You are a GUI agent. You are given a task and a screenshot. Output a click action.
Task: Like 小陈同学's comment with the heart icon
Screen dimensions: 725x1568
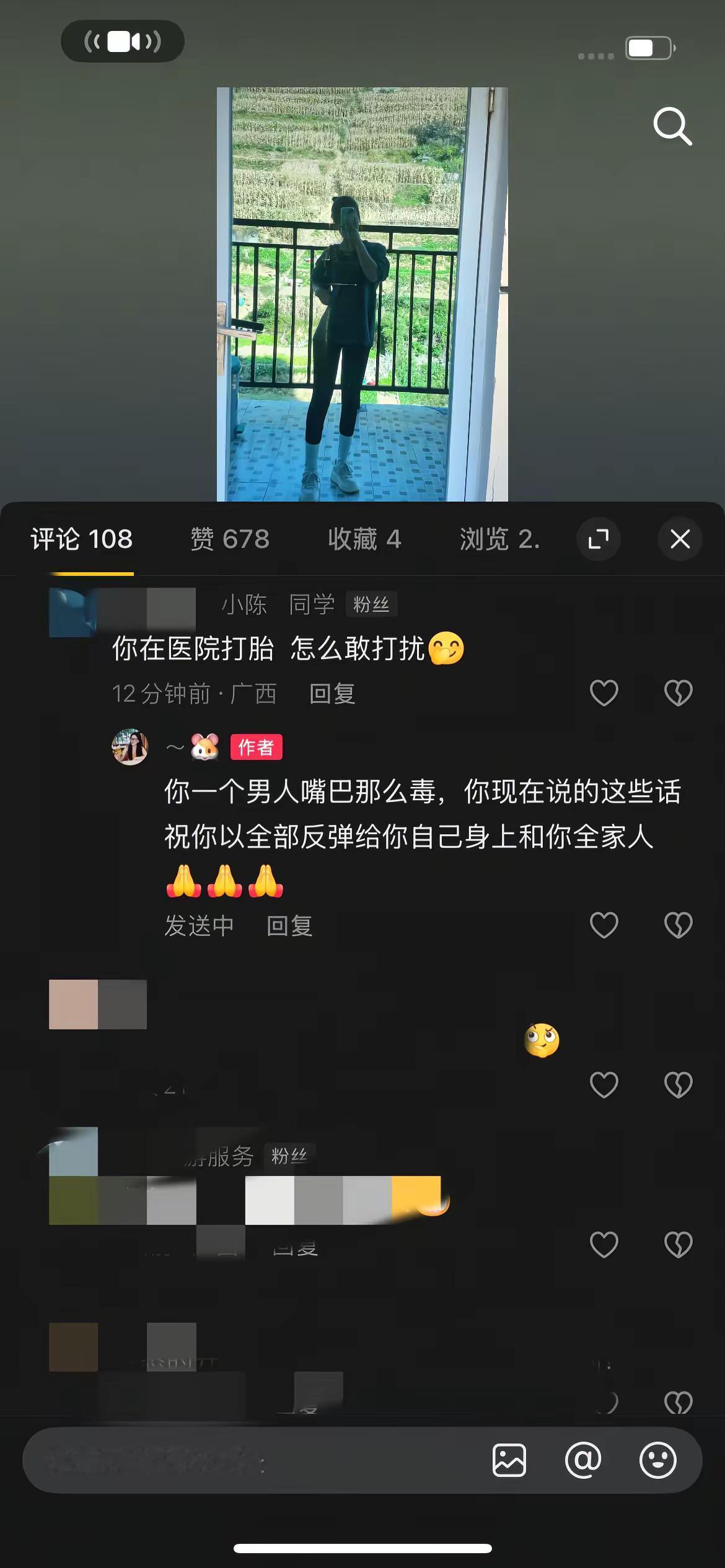click(604, 694)
